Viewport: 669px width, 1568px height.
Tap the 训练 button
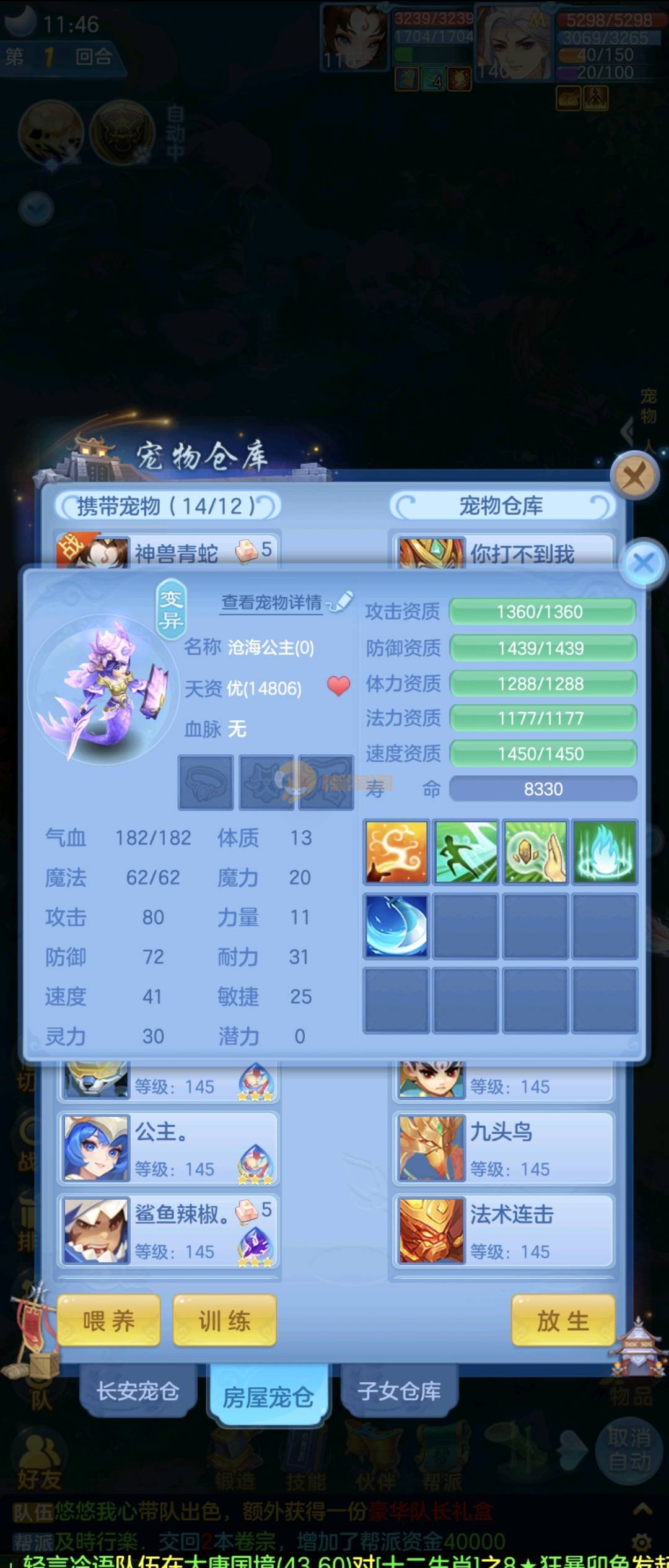click(224, 1321)
